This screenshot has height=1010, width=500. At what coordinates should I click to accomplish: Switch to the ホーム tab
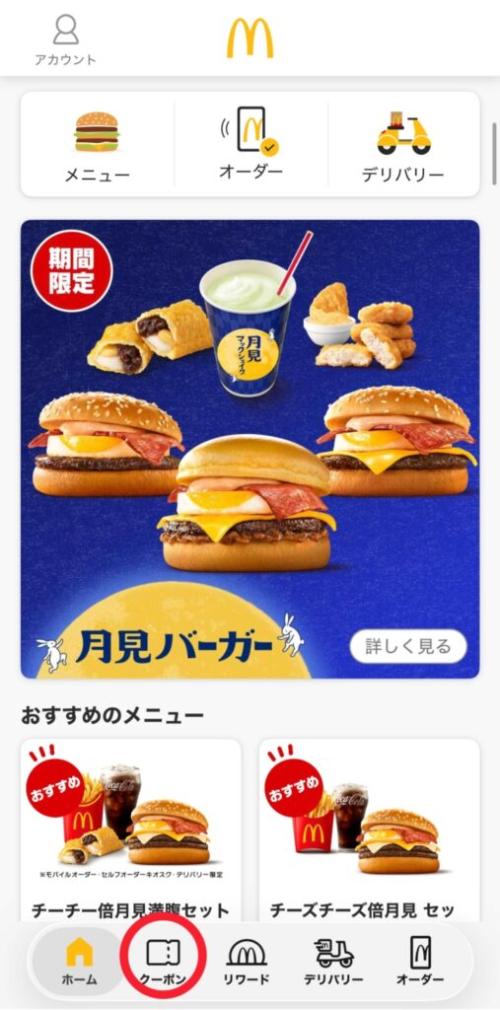point(79,961)
